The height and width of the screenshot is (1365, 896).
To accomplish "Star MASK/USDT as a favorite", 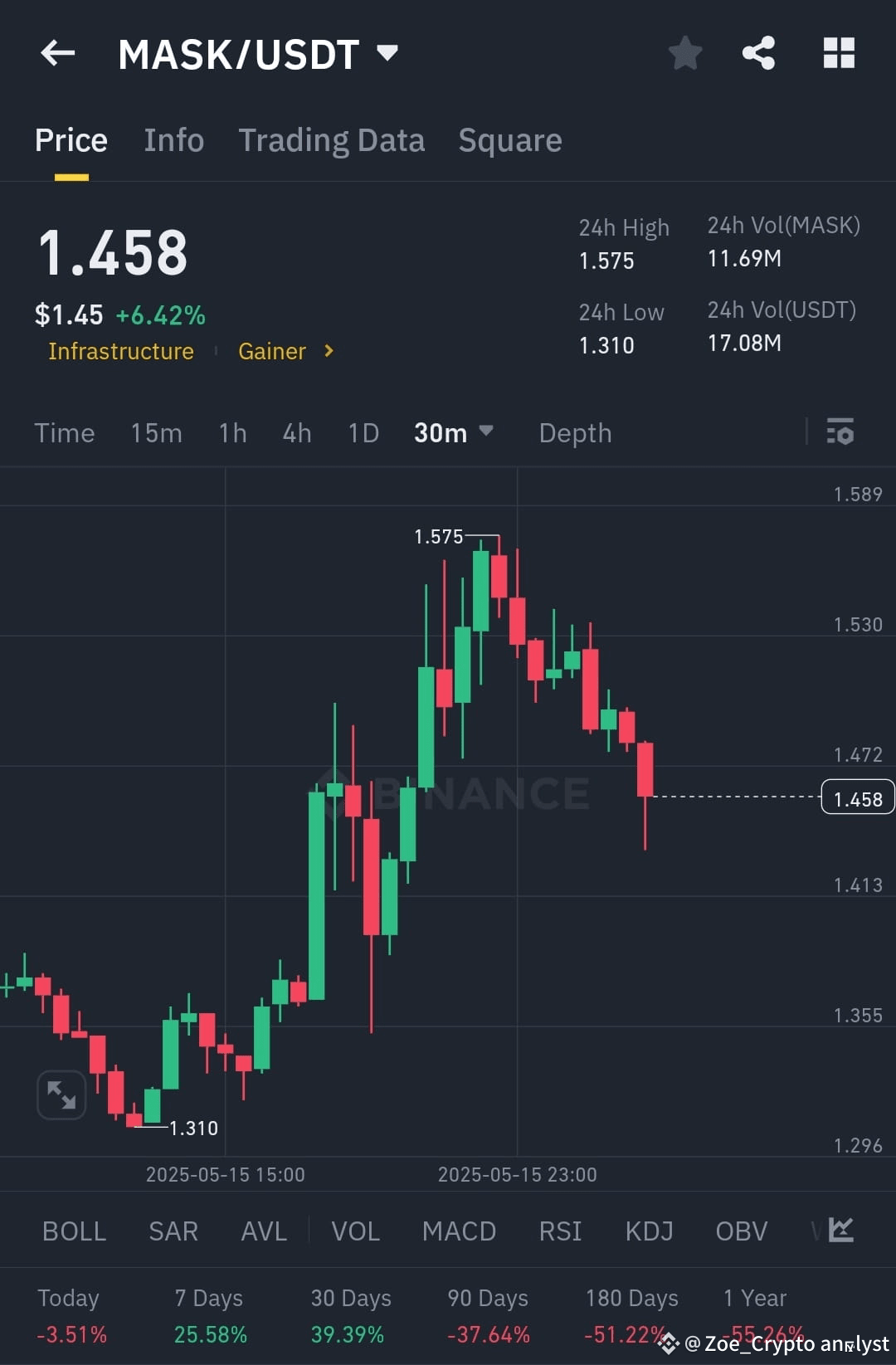I will tap(685, 52).
